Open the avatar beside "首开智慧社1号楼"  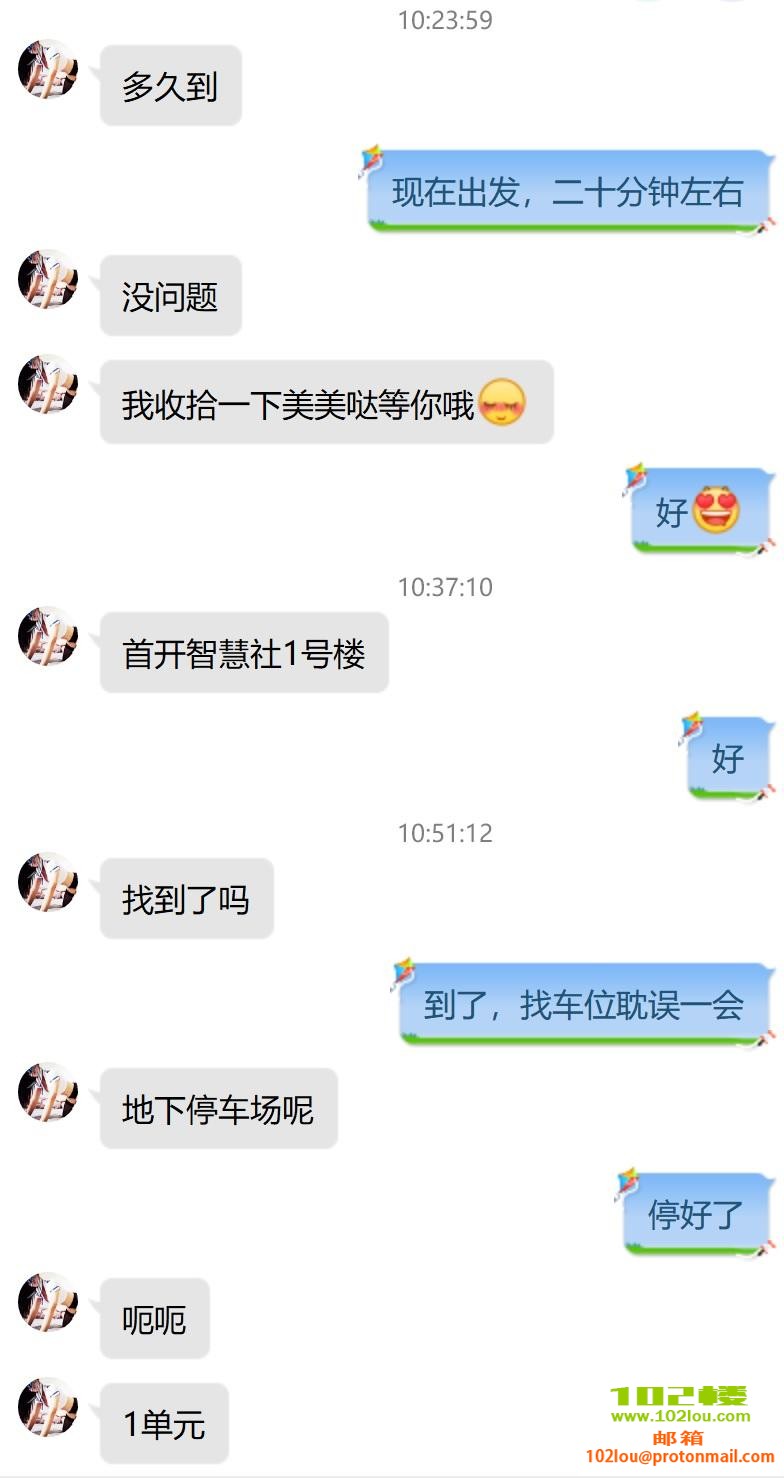click(x=48, y=636)
